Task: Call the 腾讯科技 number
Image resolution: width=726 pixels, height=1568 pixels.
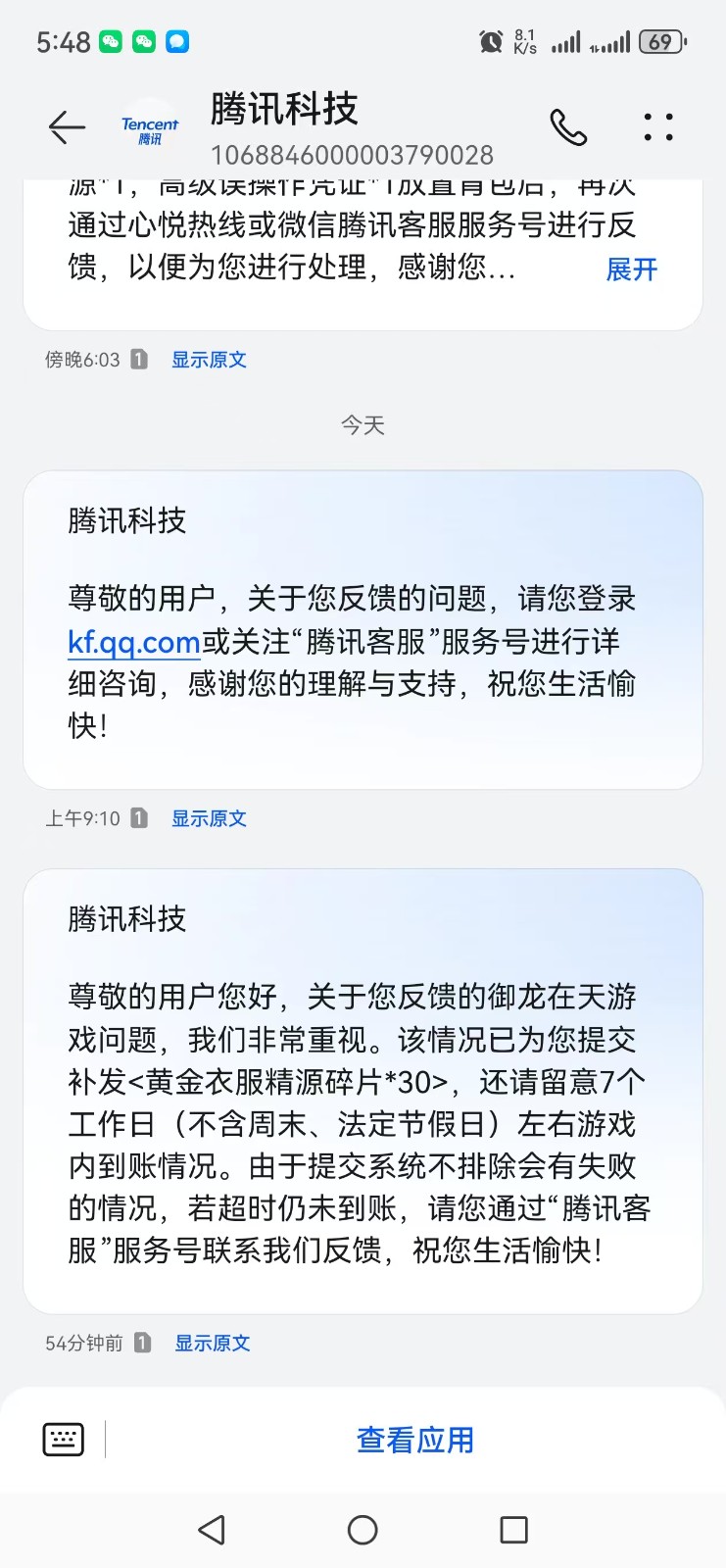Action: (x=568, y=127)
